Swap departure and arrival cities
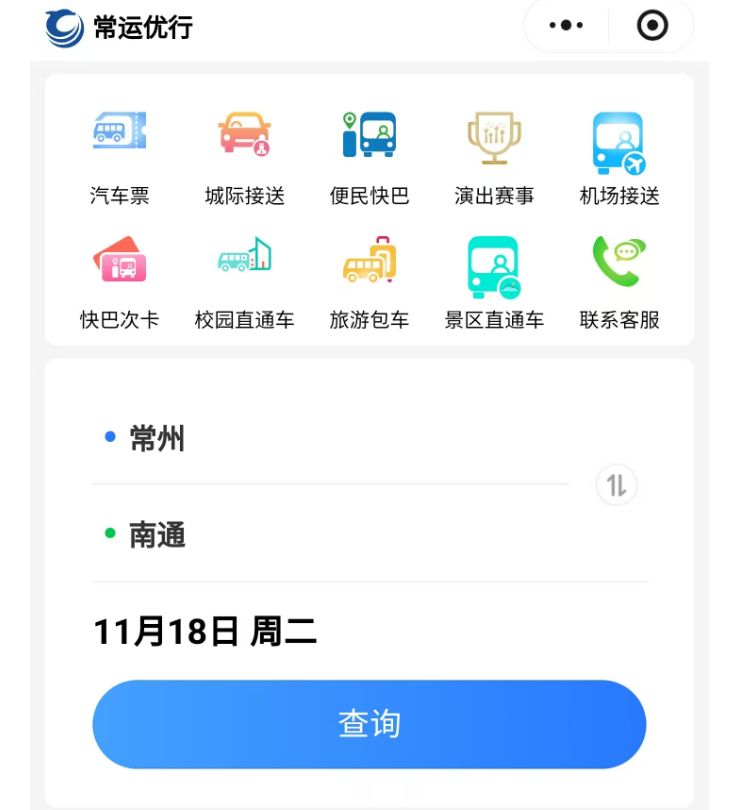The width and height of the screenshot is (742, 810). 617,485
